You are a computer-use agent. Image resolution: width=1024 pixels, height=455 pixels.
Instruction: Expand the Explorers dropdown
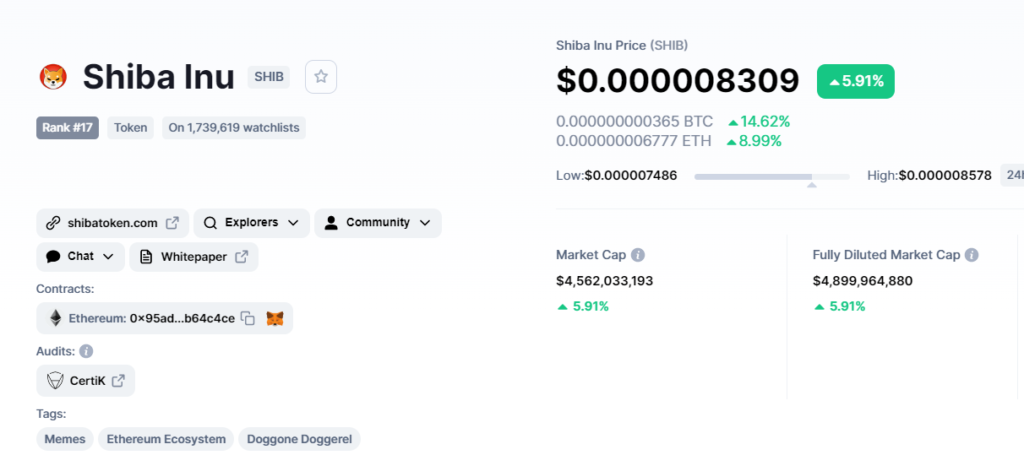250,223
